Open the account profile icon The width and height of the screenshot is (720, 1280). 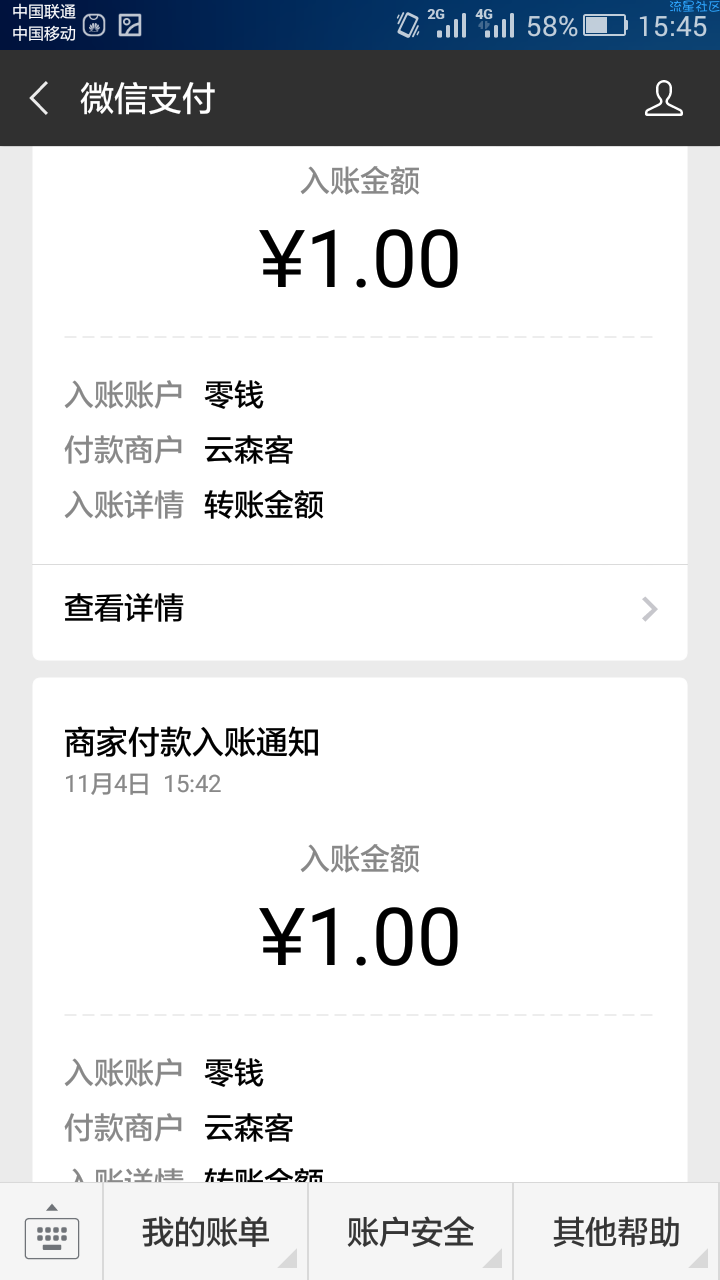(x=663, y=99)
